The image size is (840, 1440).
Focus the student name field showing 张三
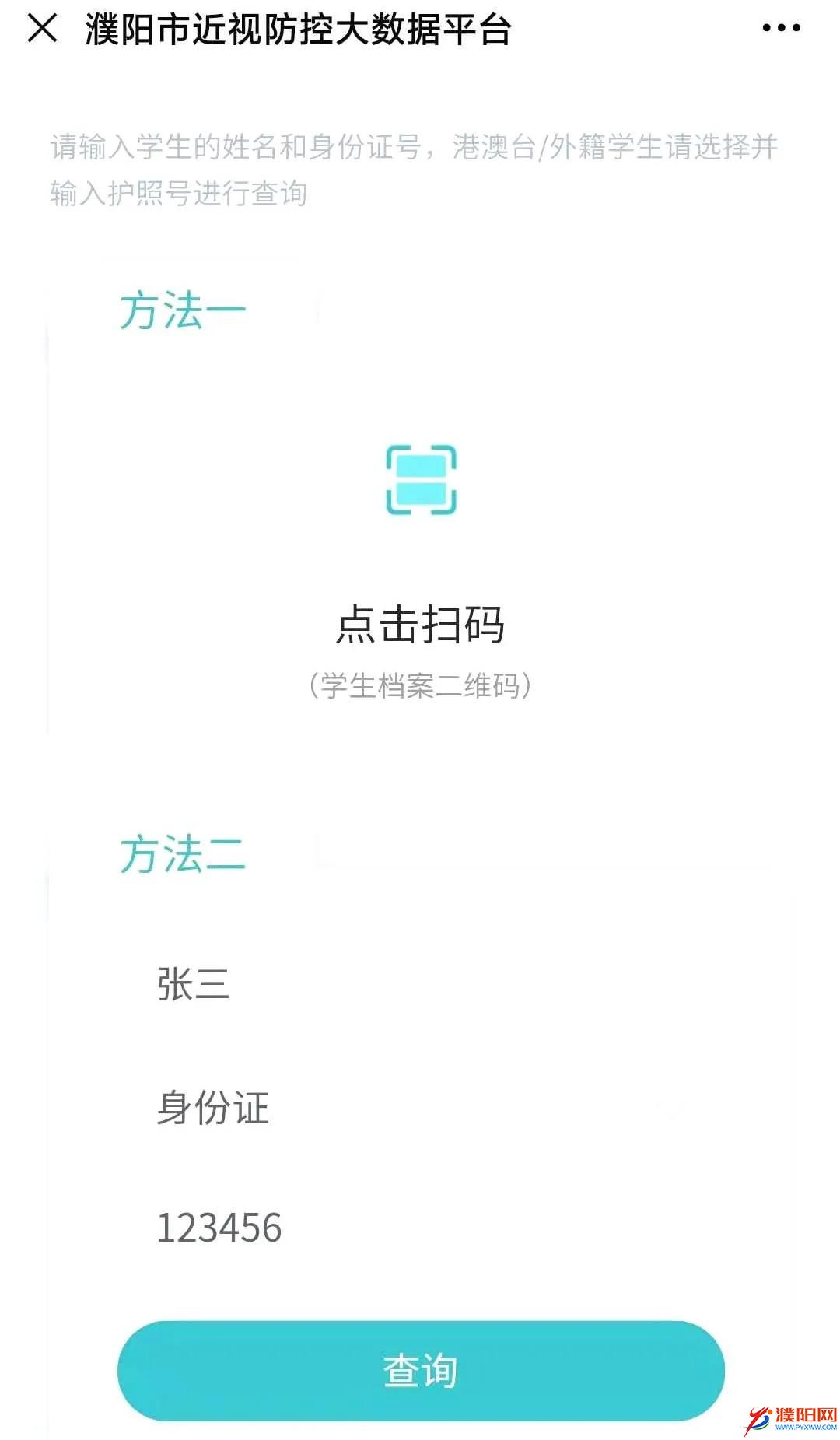coord(420,983)
